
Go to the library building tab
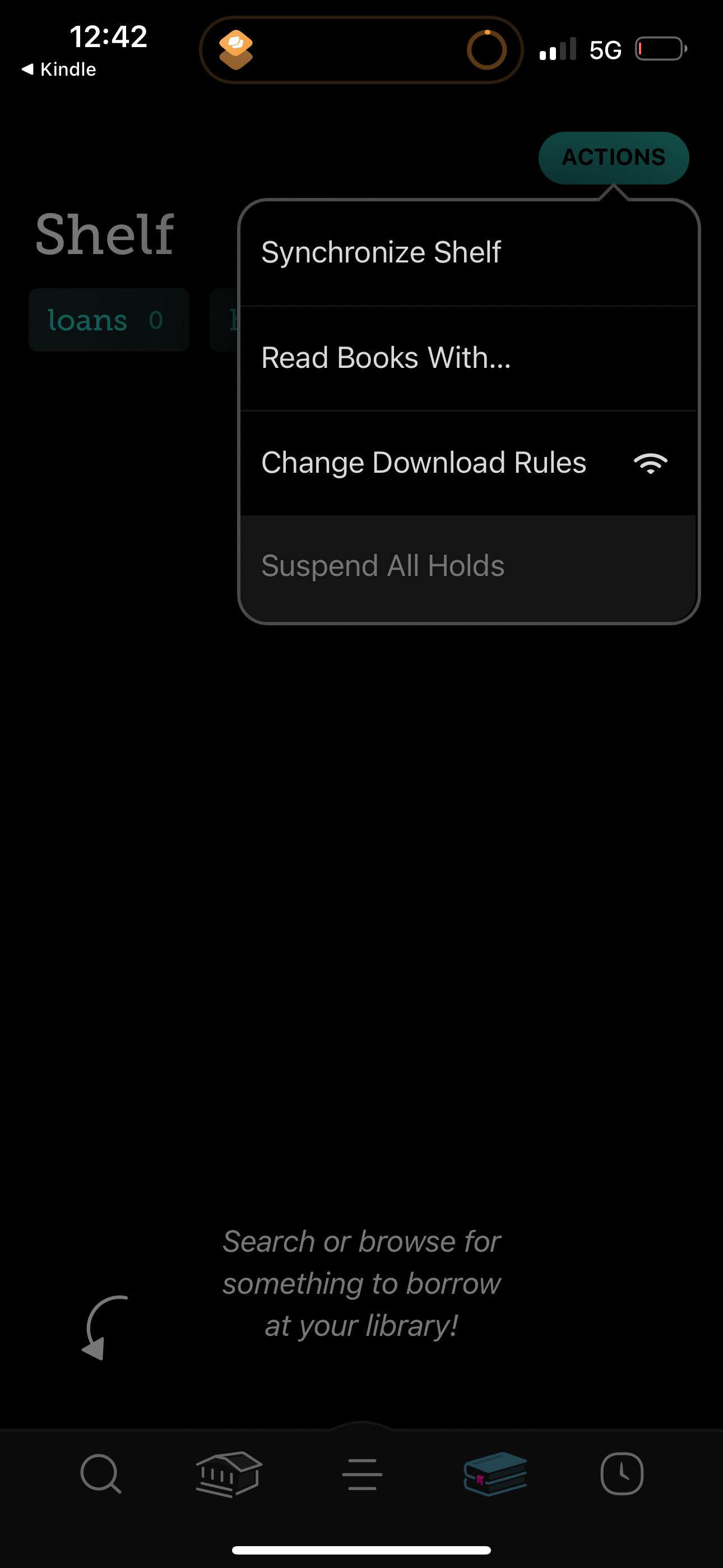229,1474
